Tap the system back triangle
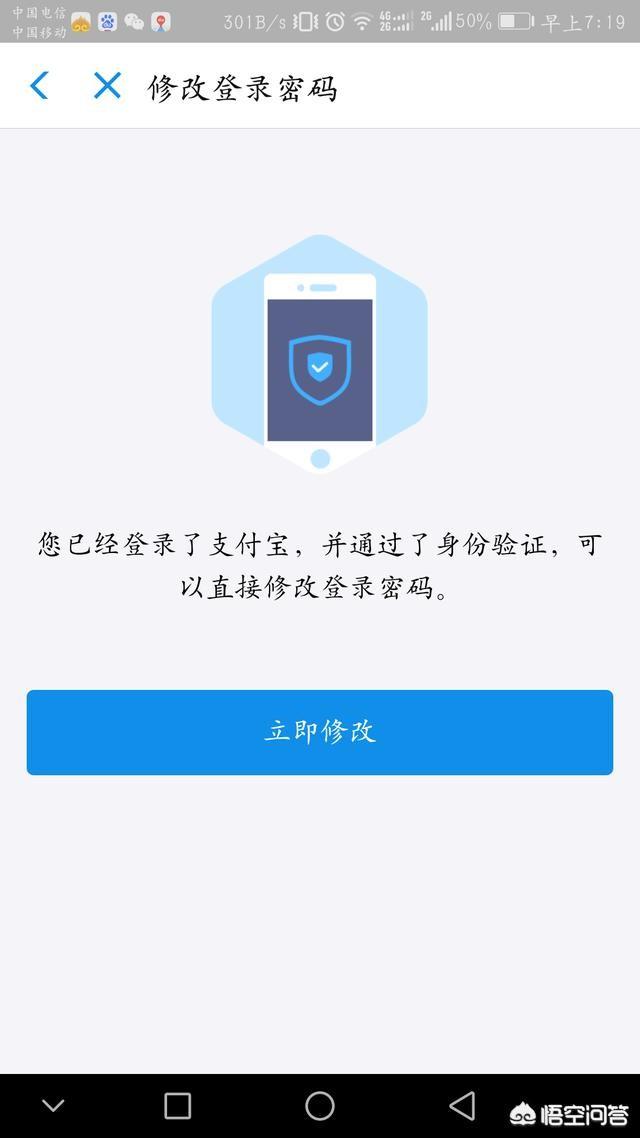 tap(462, 1105)
